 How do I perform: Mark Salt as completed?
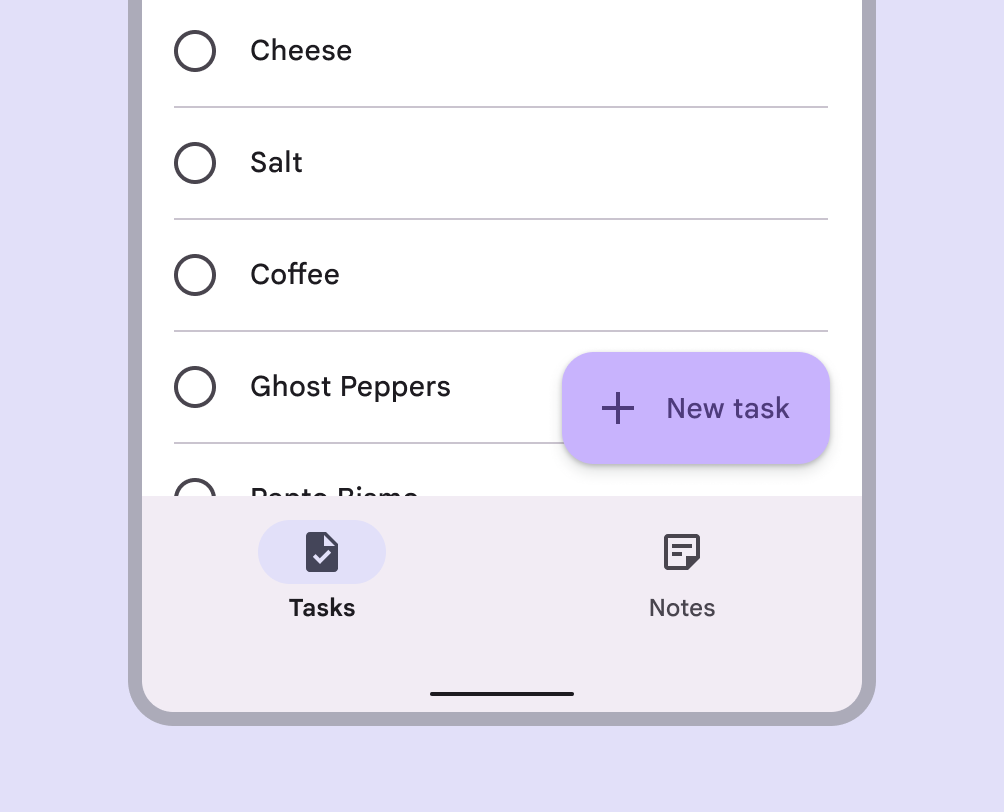(195, 163)
